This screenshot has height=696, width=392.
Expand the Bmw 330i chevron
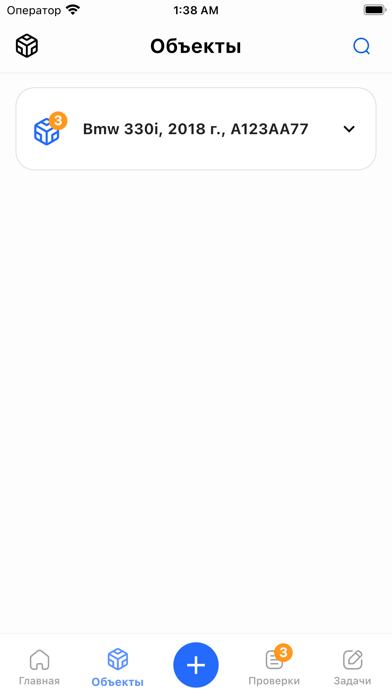[349, 129]
